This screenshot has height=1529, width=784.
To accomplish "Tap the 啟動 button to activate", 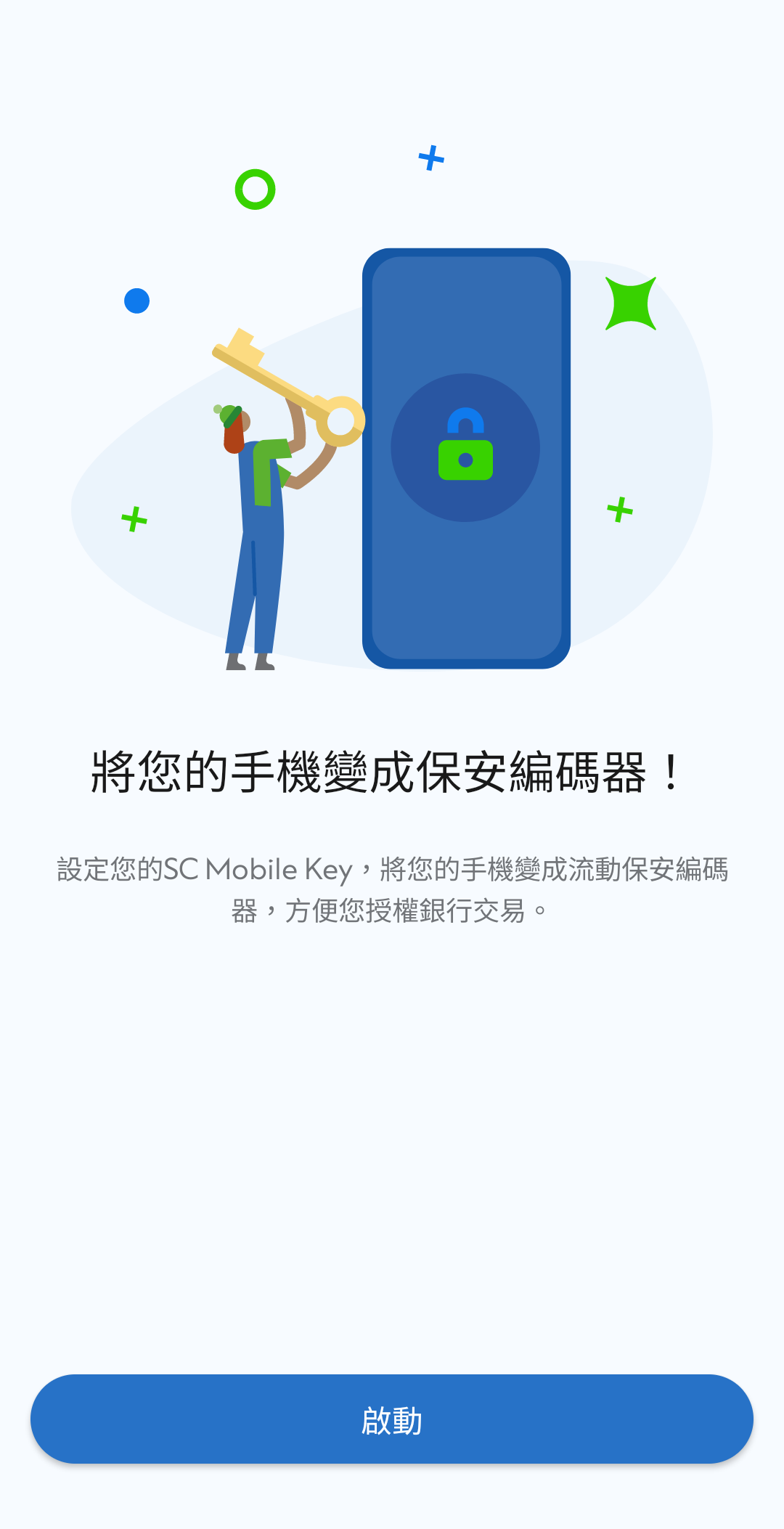I will 392,1419.
